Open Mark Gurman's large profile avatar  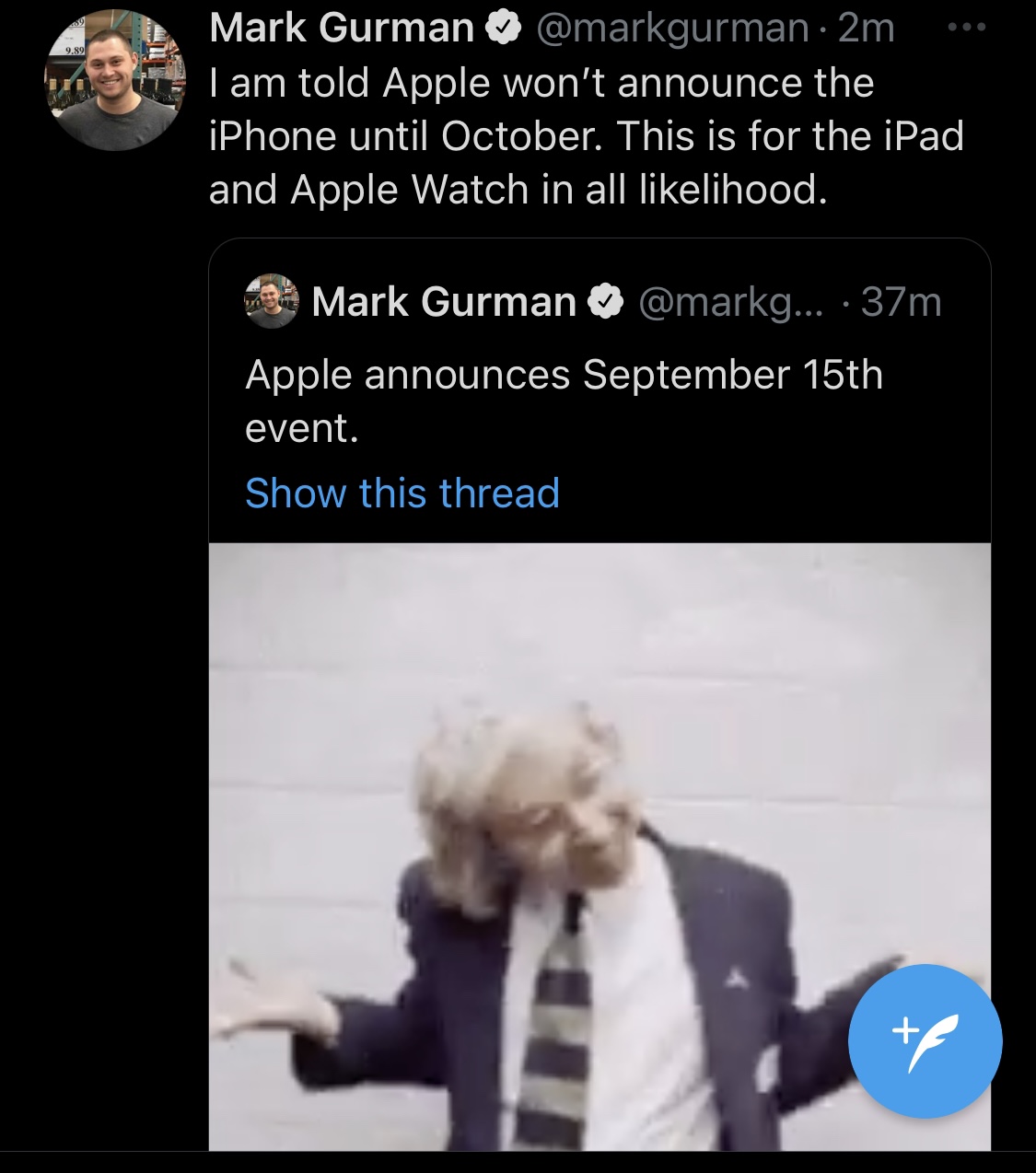click(x=115, y=82)
